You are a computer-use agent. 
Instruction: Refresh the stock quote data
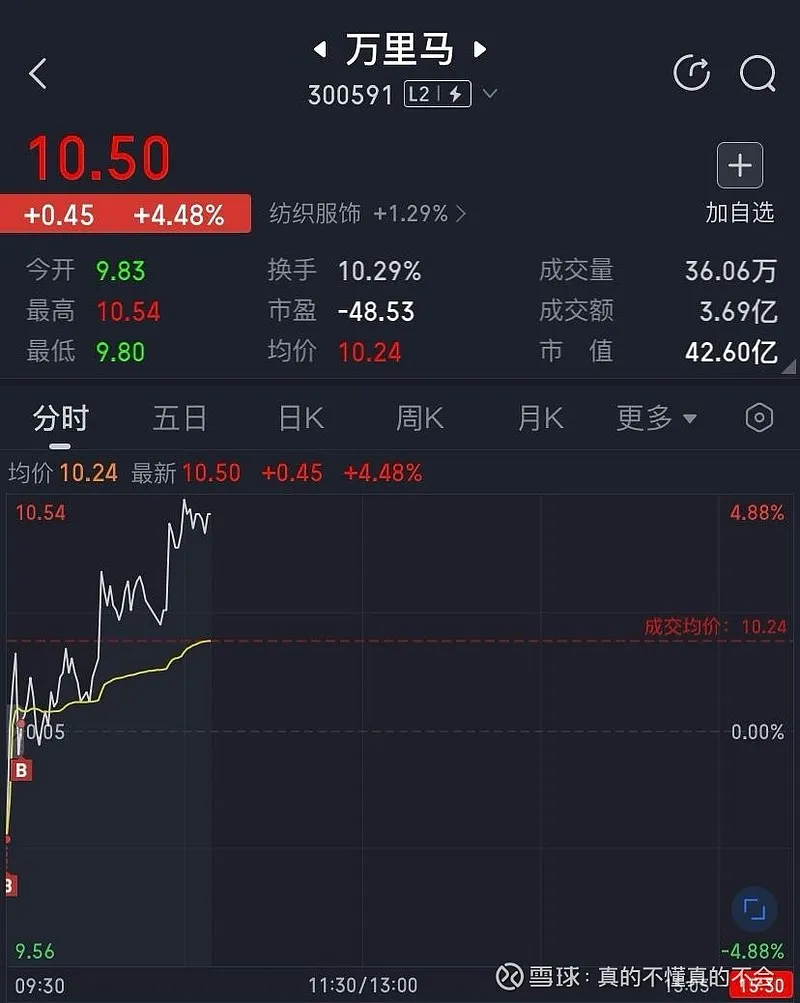click(x=691, y=73)
